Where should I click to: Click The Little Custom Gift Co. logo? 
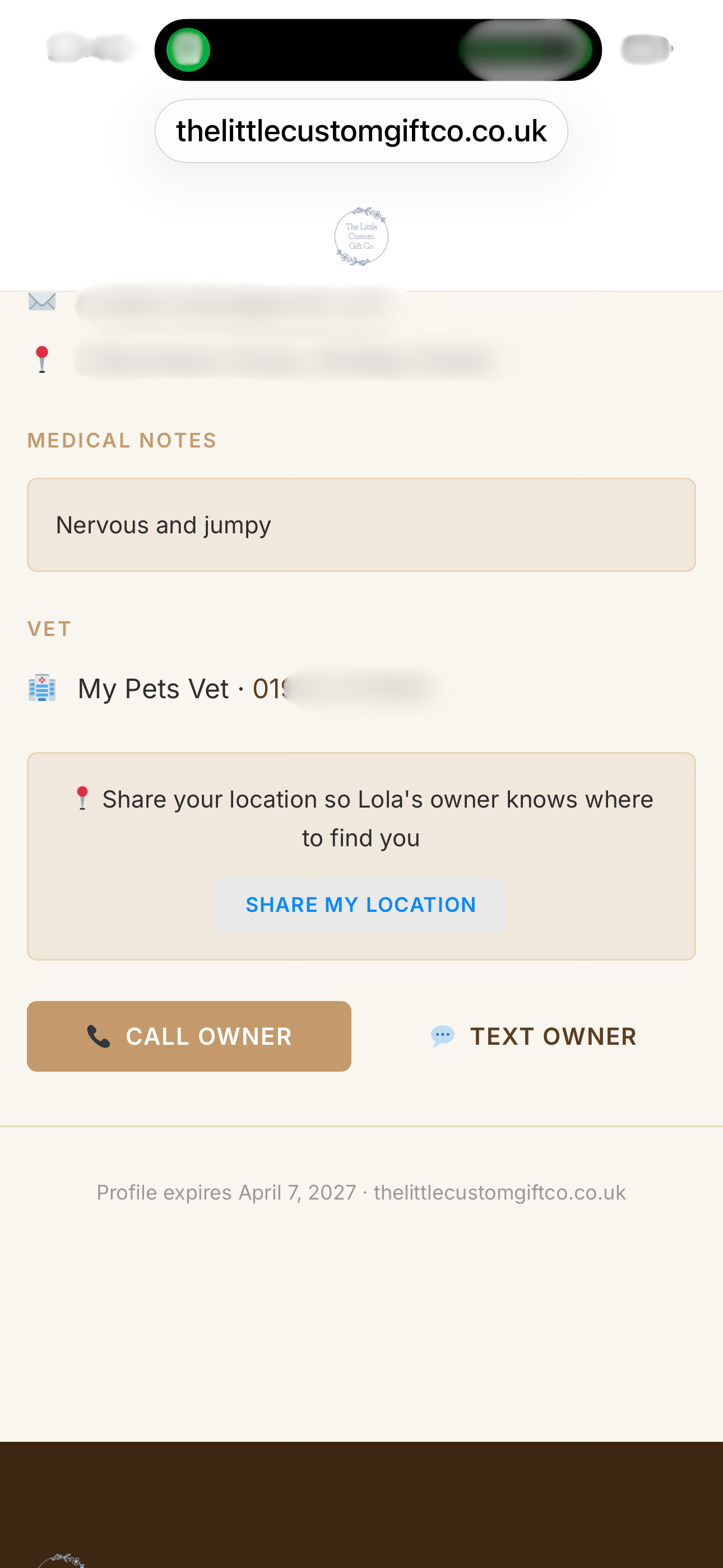(361, 237)
